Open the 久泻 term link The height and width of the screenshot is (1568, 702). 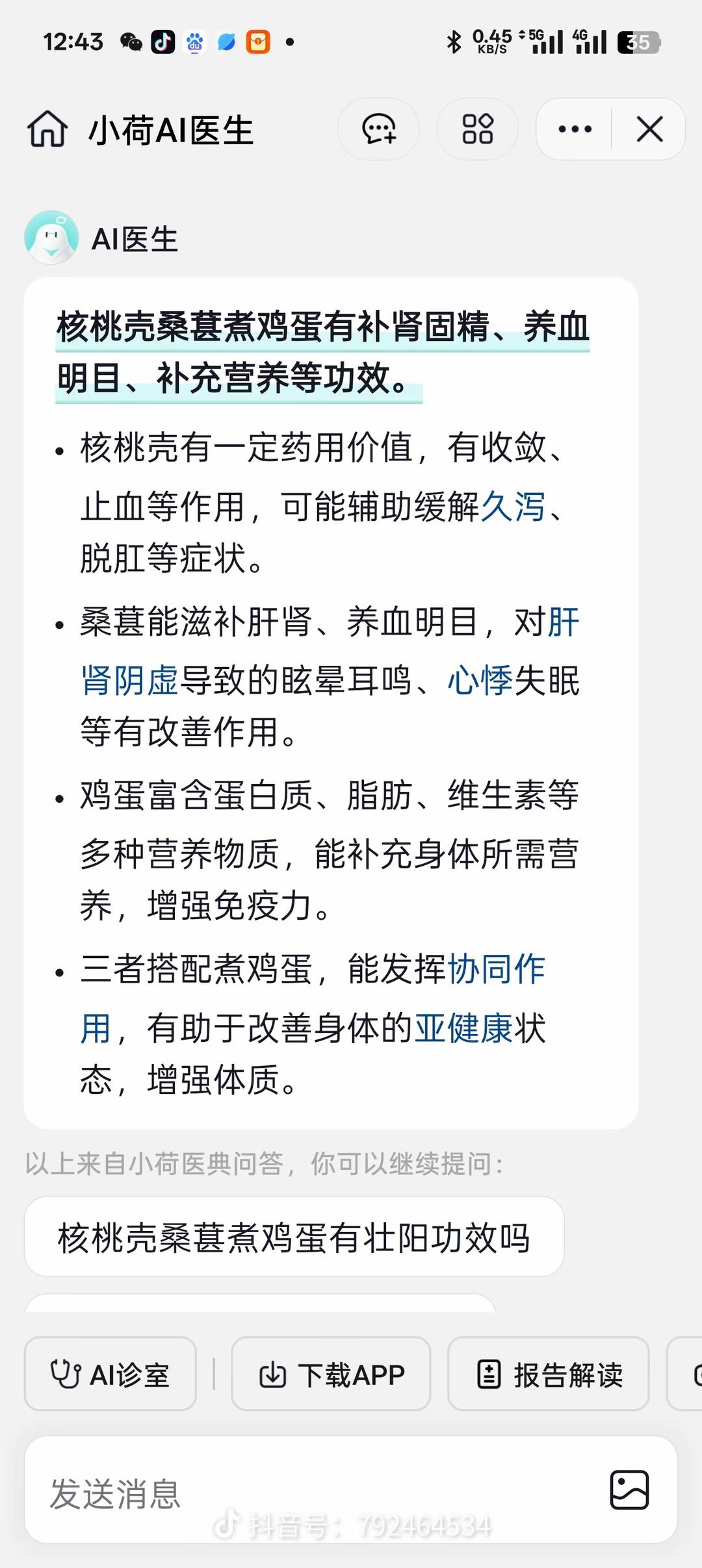(x=513, y=506)
